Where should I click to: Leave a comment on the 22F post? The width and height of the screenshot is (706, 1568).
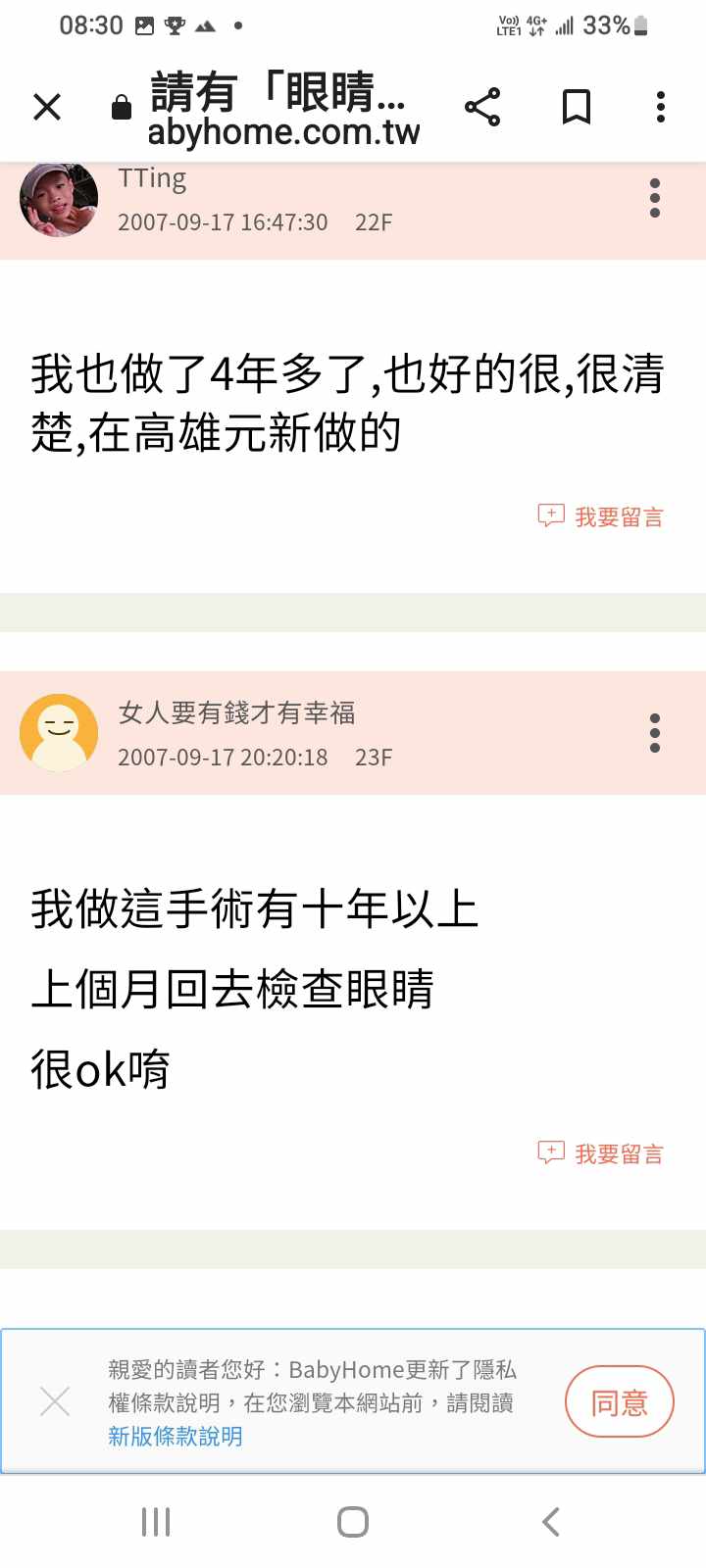pyautogui.click(x=601, y=516)
